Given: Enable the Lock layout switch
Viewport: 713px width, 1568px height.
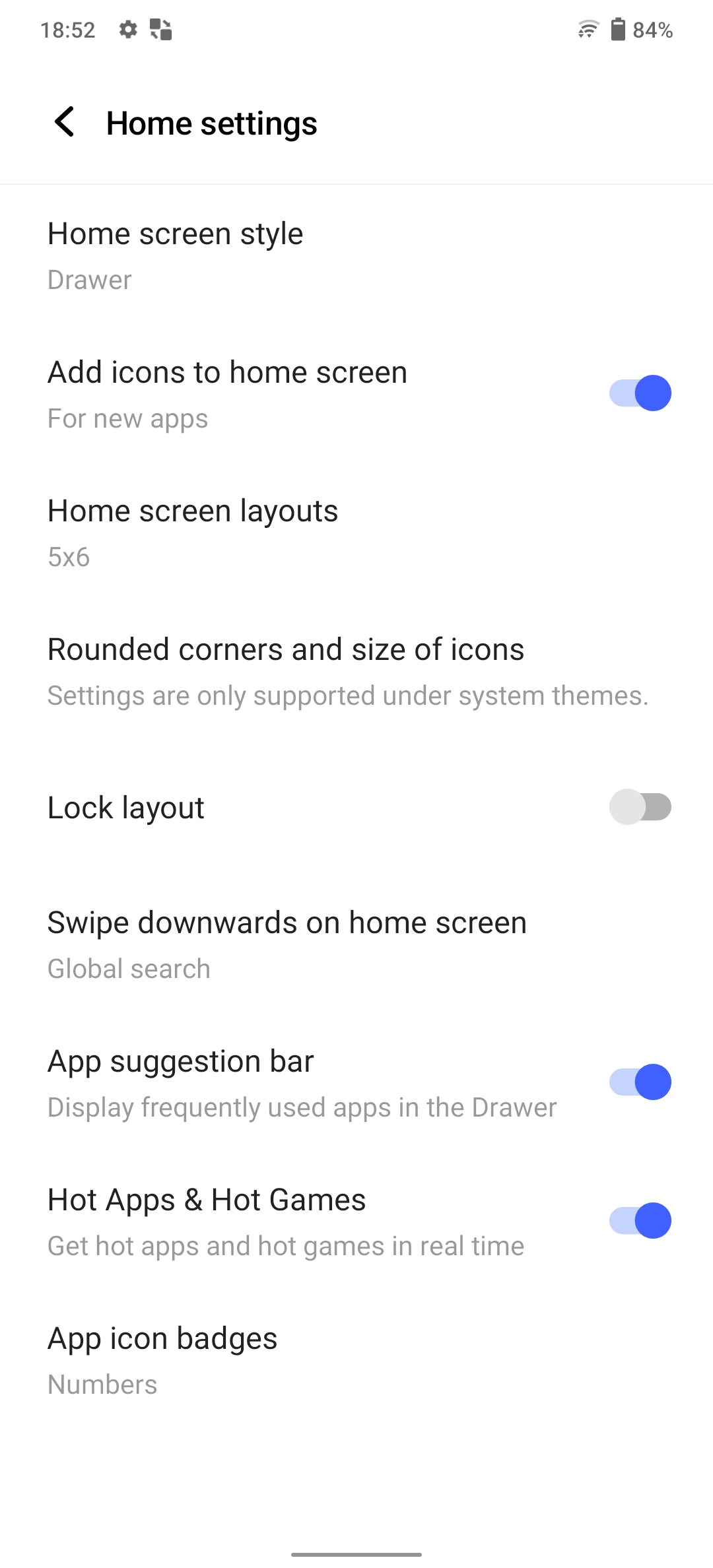Looking at the screenshot, I should point(640,807).
